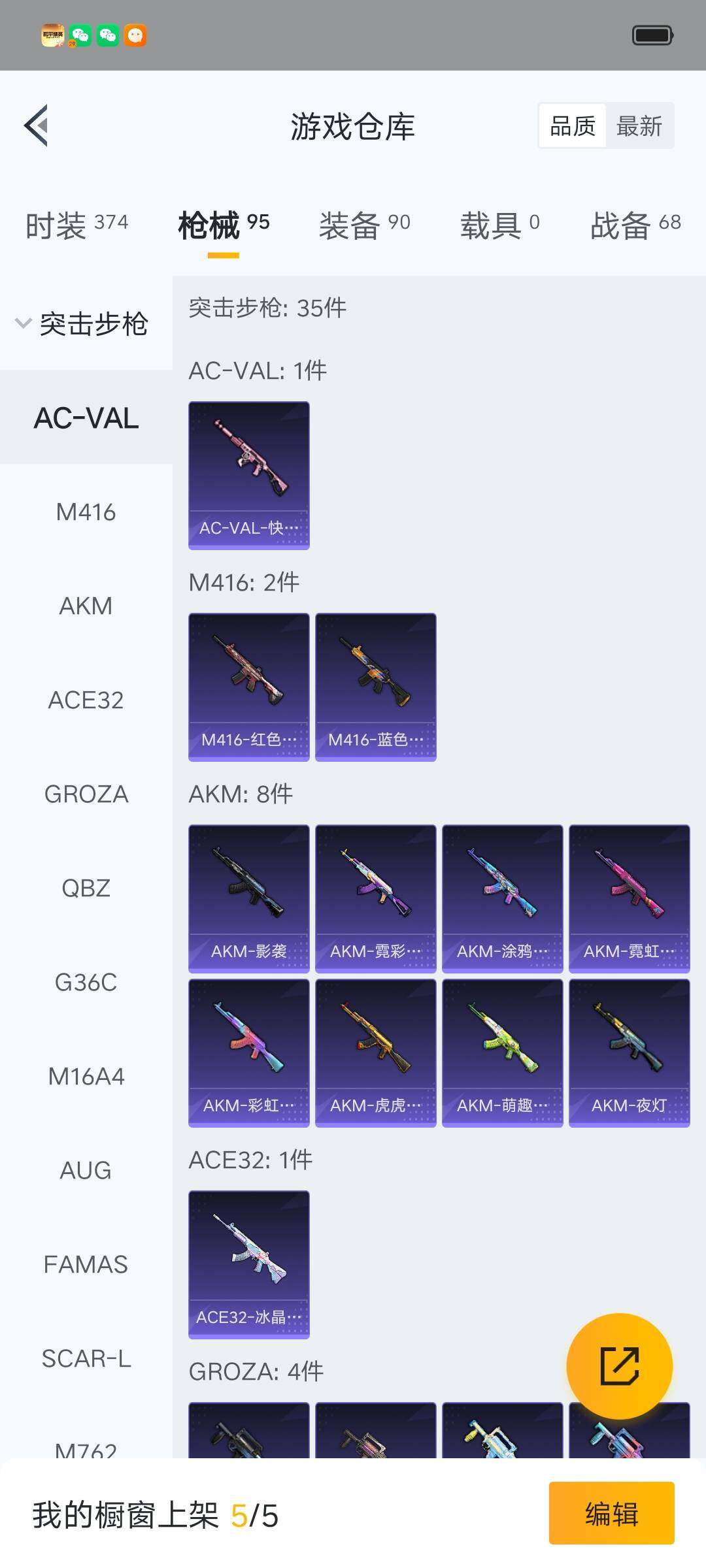
Task: View the AKM-影袭 skin
Action: (x=248, y=898)
